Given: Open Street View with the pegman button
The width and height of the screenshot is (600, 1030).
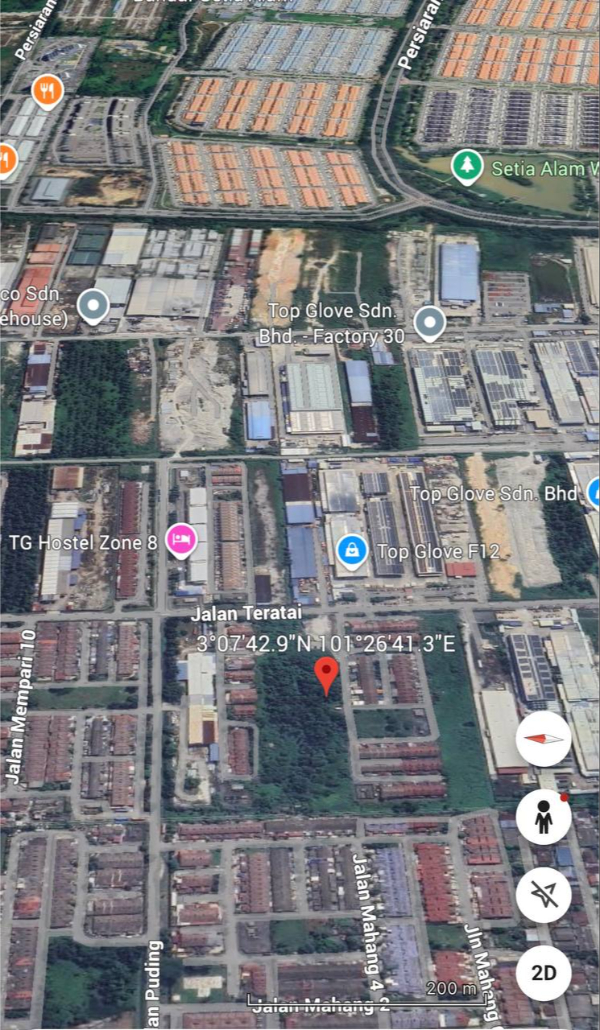Looking at the screenshot, I should [x=544, y=818].
